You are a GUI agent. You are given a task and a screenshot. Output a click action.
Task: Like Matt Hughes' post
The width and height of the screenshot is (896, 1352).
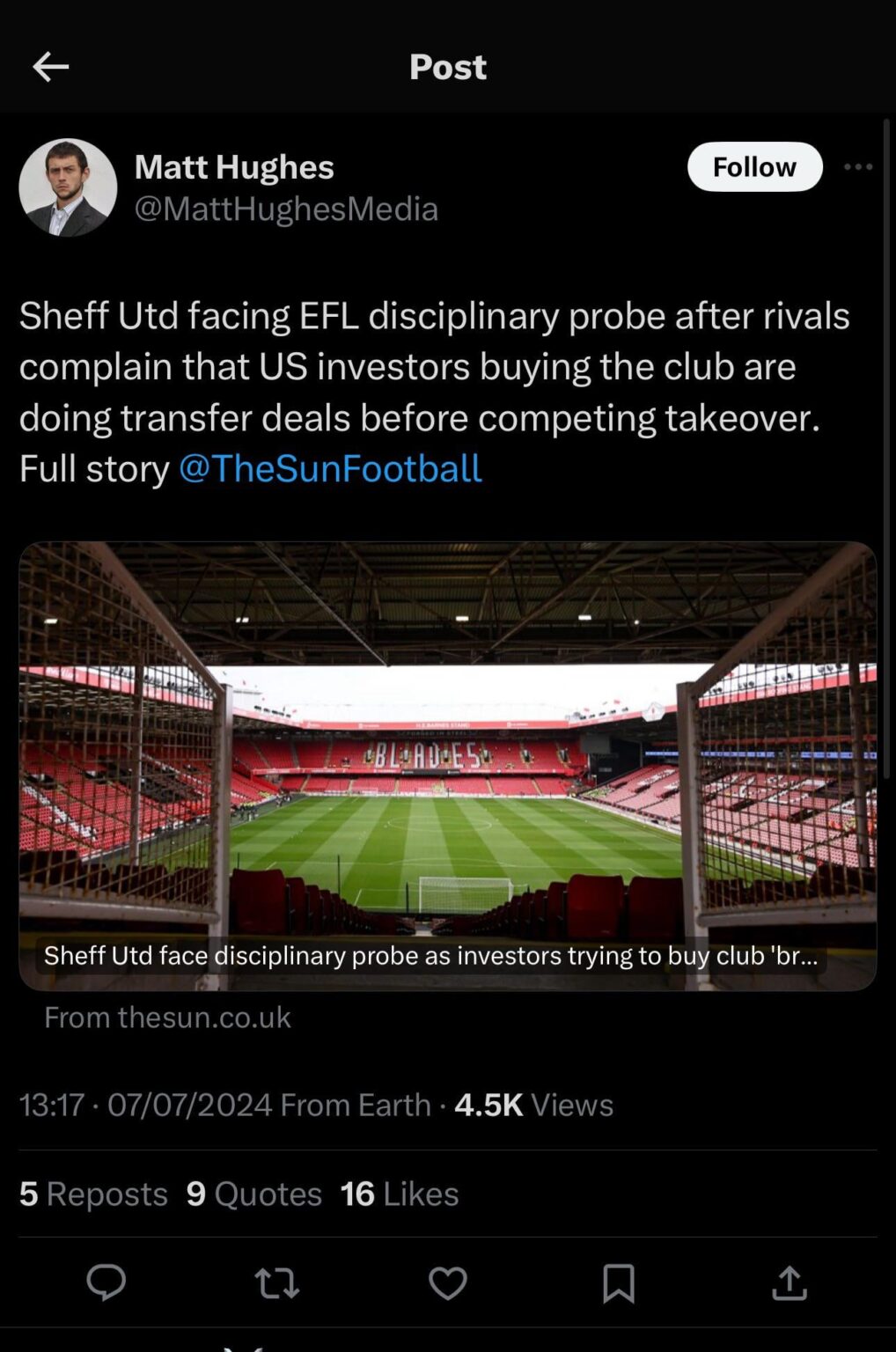point(447,1282)
